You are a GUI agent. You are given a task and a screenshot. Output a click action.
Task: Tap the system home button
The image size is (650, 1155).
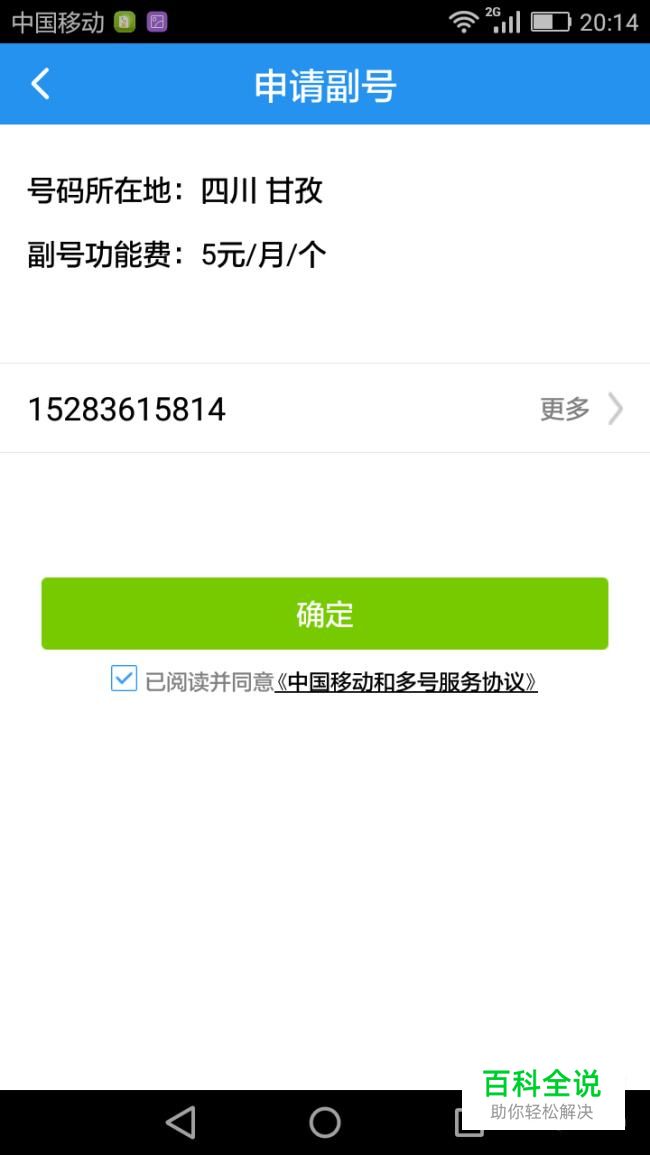click(325, 1122)
